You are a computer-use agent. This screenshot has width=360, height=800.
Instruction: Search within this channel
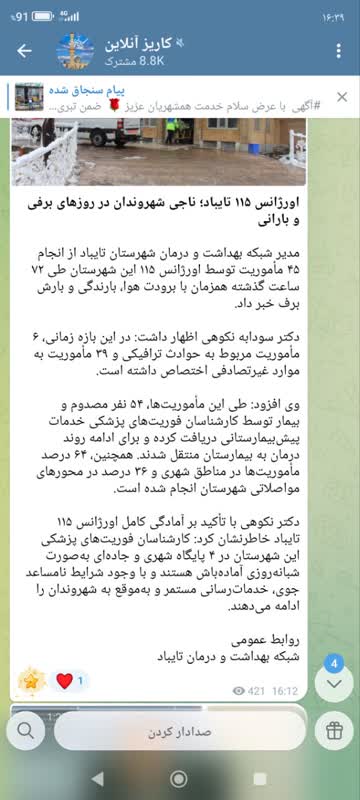(x=25, y=731)
